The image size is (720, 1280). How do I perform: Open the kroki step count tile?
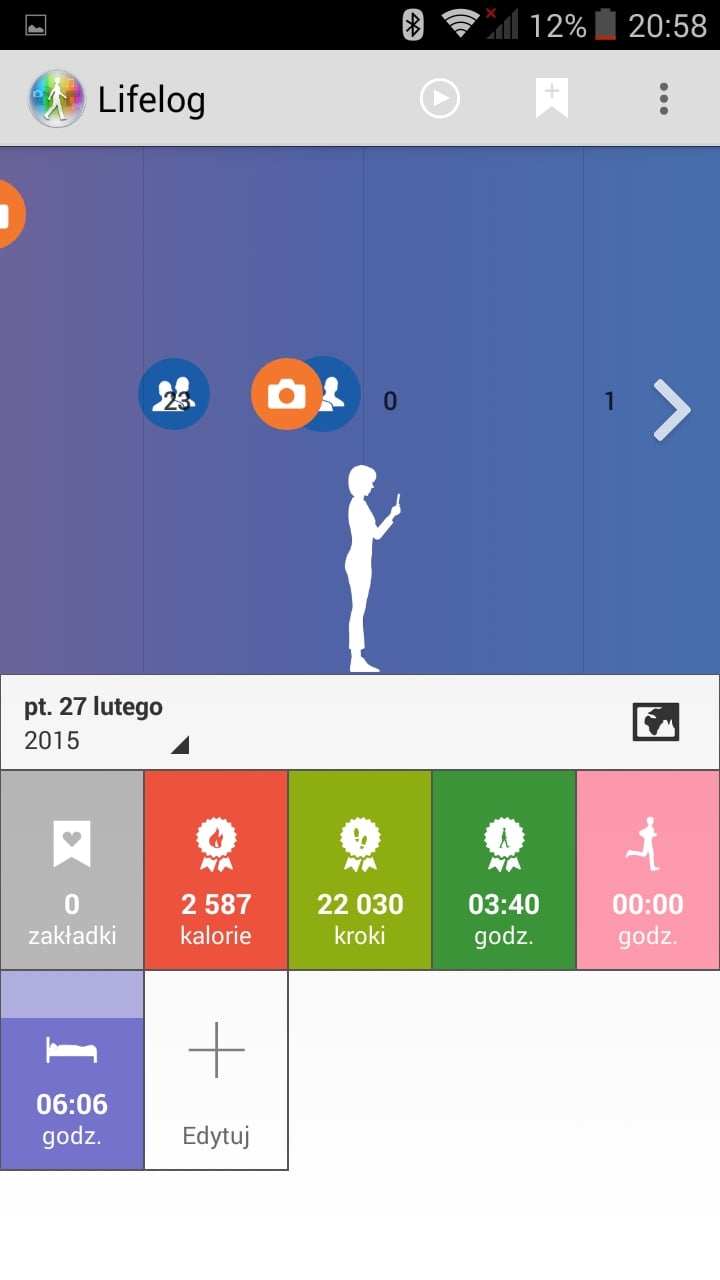pyautogui.click(x=360, y=870)
